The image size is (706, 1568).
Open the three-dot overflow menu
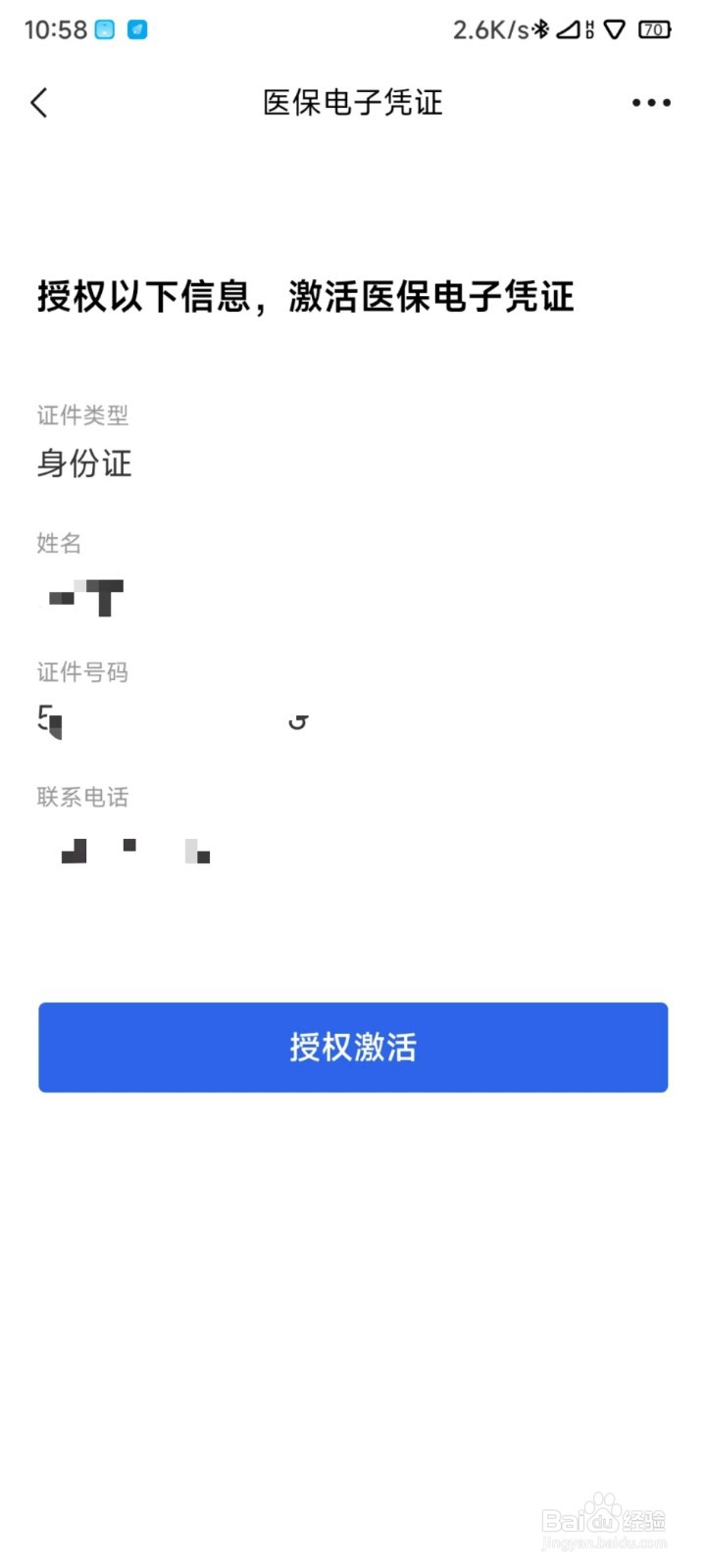point(650,102)
